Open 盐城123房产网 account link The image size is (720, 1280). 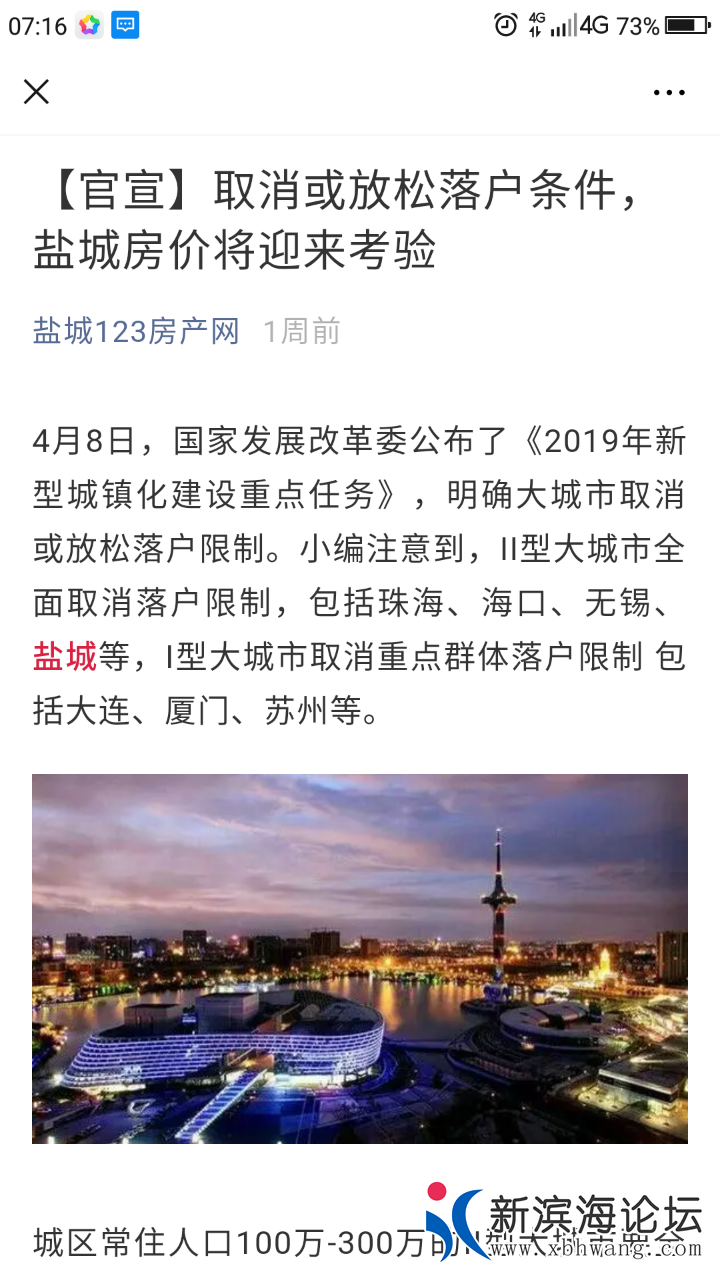[x=136, y=331]
